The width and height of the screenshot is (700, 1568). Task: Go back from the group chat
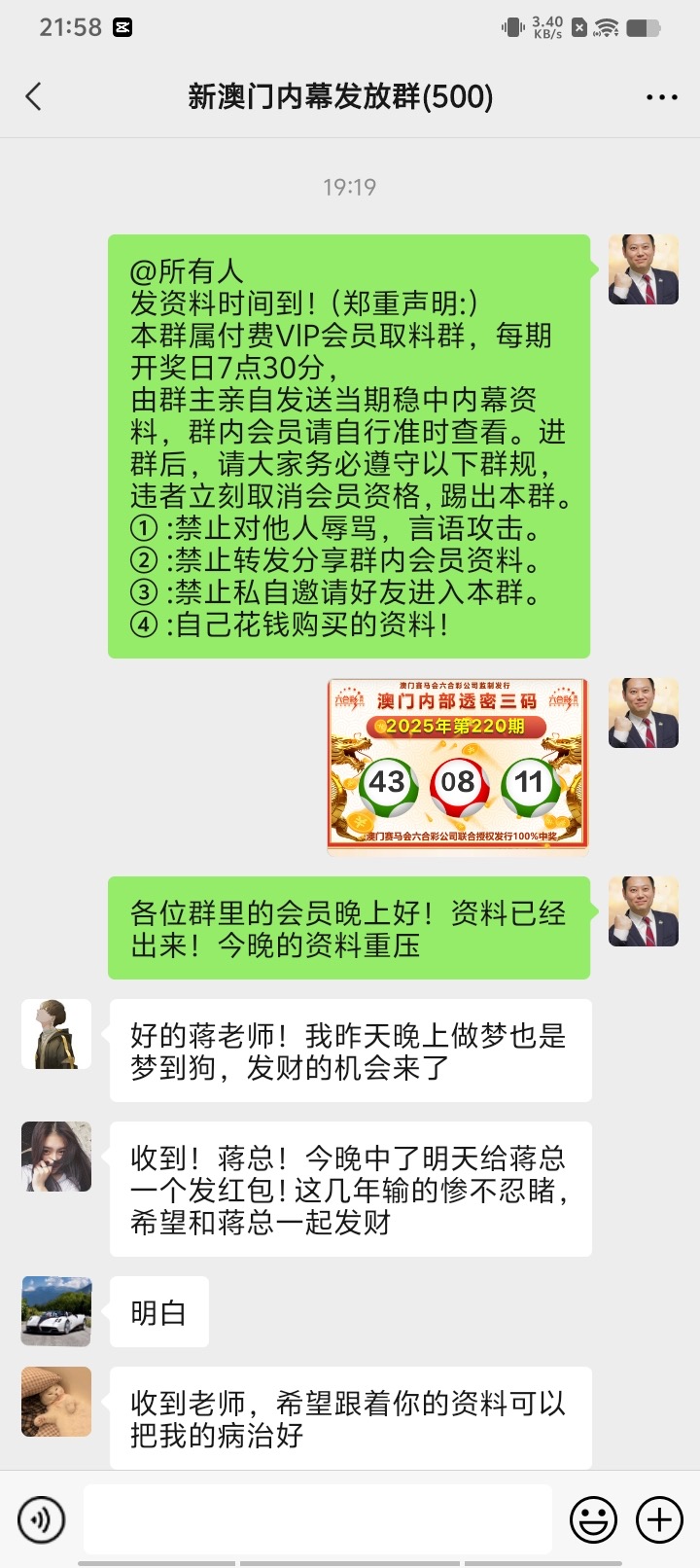tap(34, 96)
